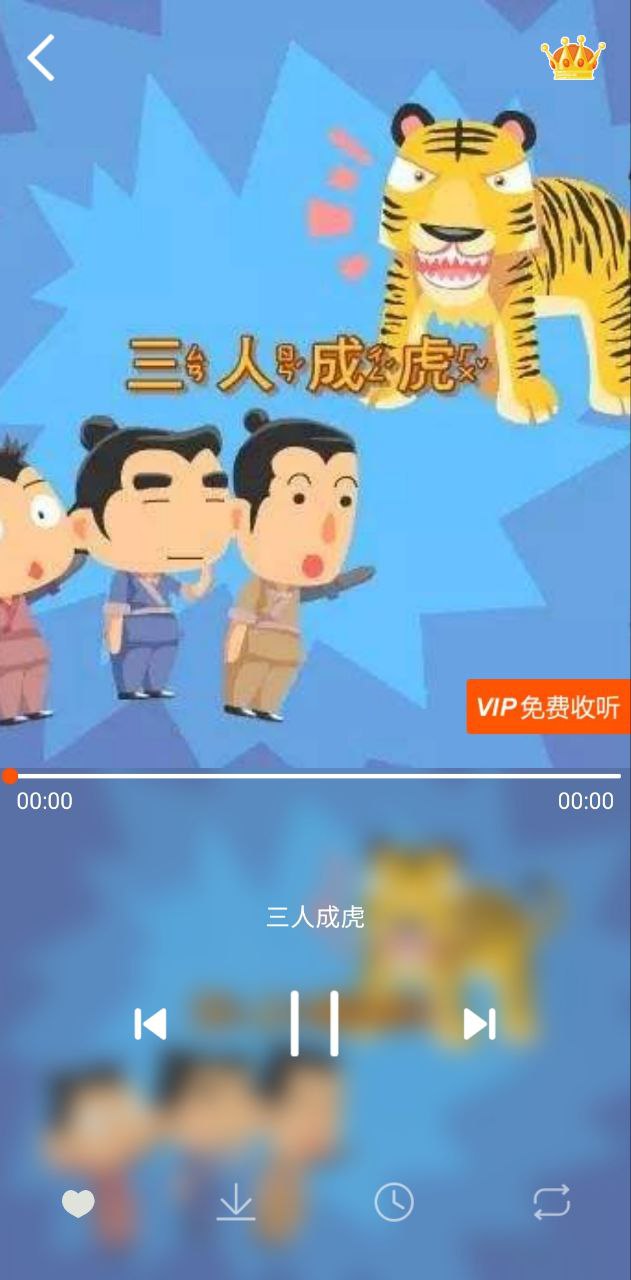Download the current audio
The width and height of the screenshot is (631, 1280).
(x=236, y=1203)
